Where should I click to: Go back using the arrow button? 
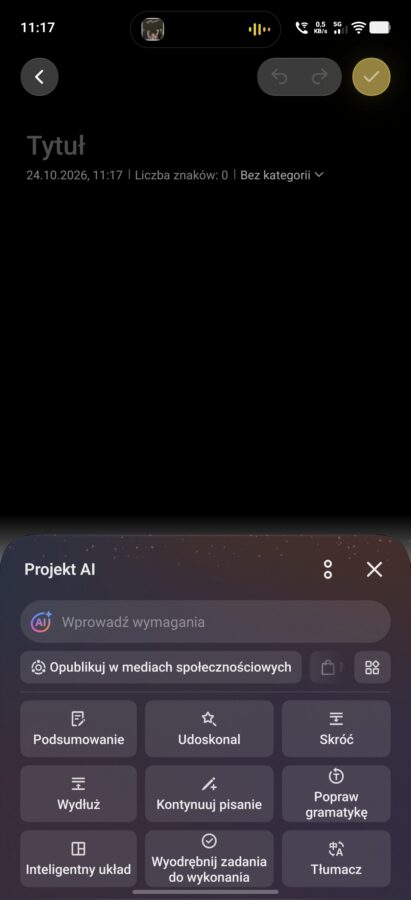click(x=39, y=76)
